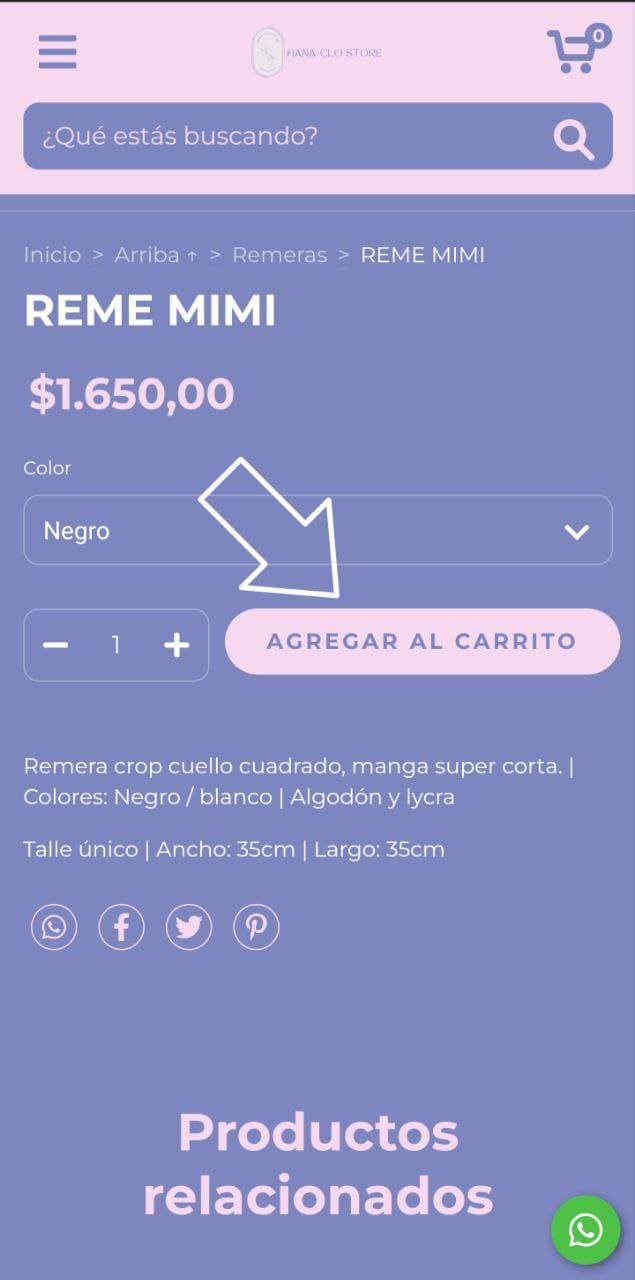This screenshot has width=635, height=1280.
Task: Go to Inicio breadcrumb
Action: pos(52,255)
